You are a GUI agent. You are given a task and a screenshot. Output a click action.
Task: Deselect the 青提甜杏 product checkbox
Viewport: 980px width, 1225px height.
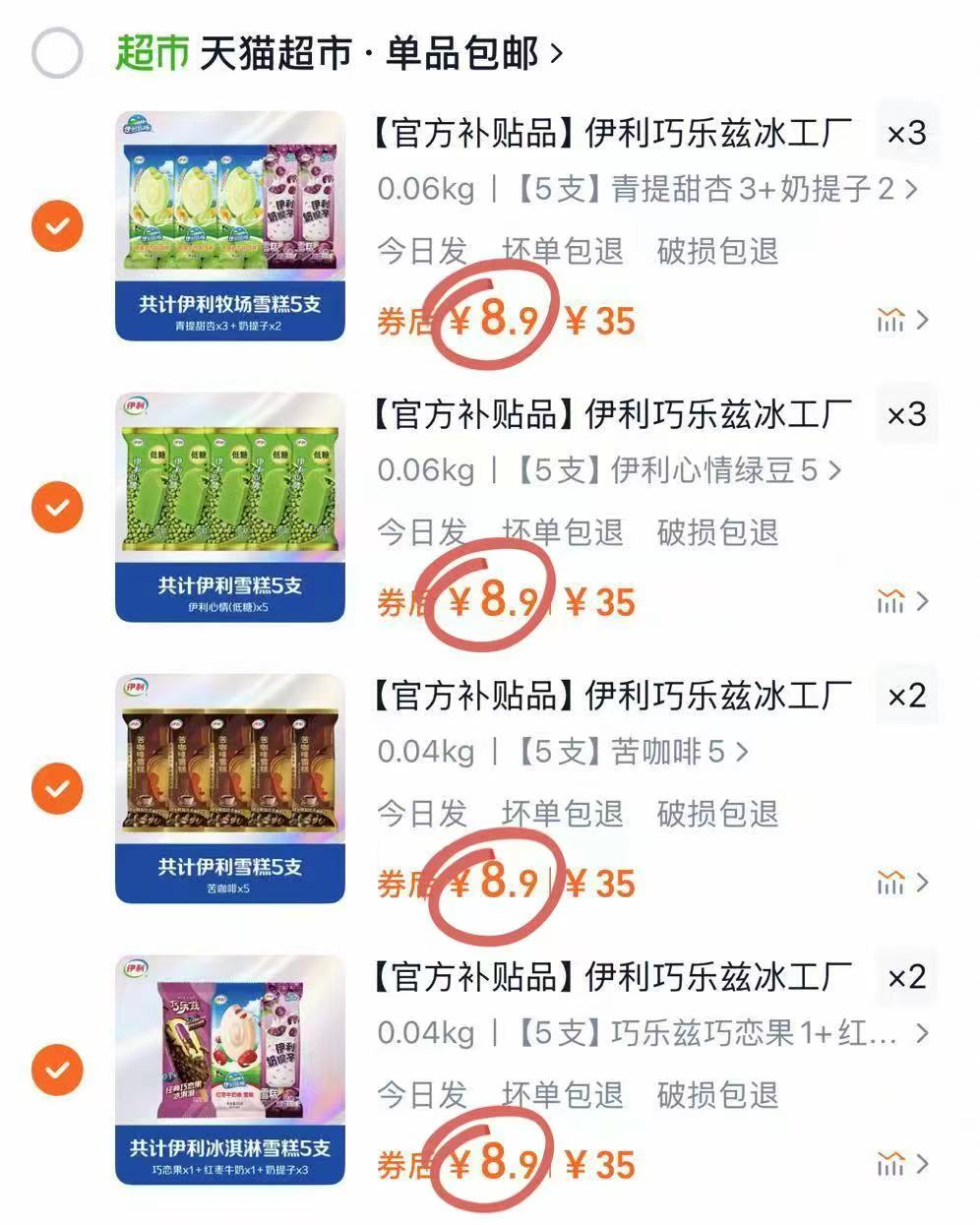coord(56,223)
